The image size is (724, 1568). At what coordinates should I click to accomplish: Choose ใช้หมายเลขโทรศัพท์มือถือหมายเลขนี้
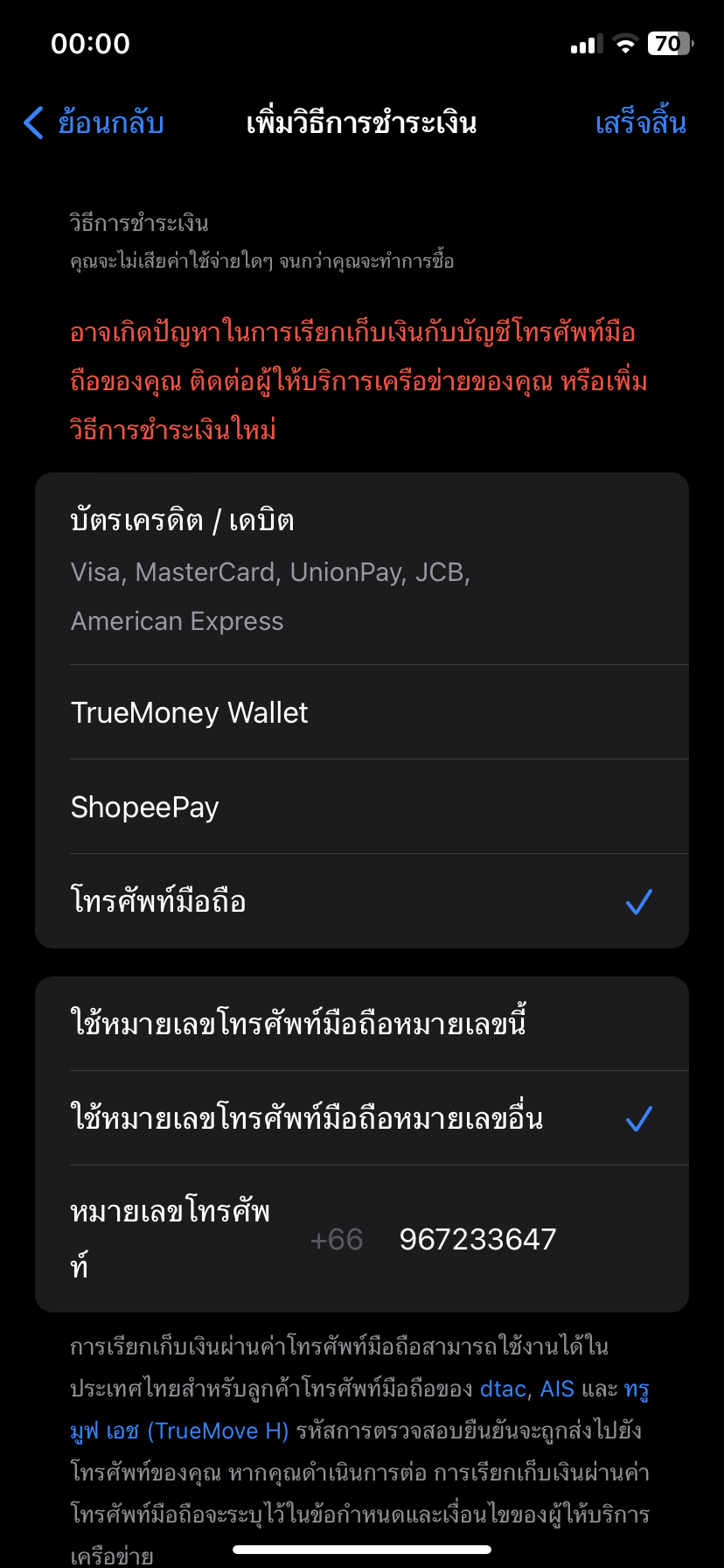point(362,1024)
